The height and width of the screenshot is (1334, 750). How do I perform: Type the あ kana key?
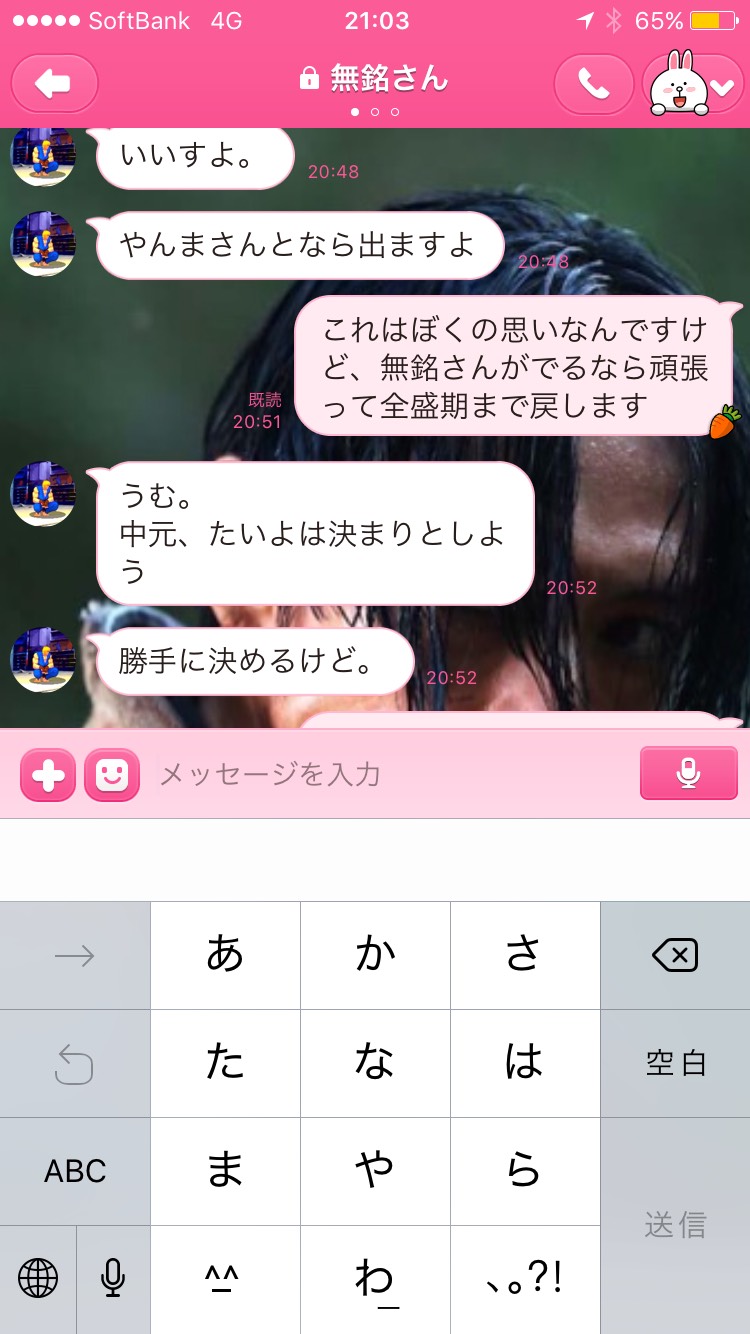225,956
